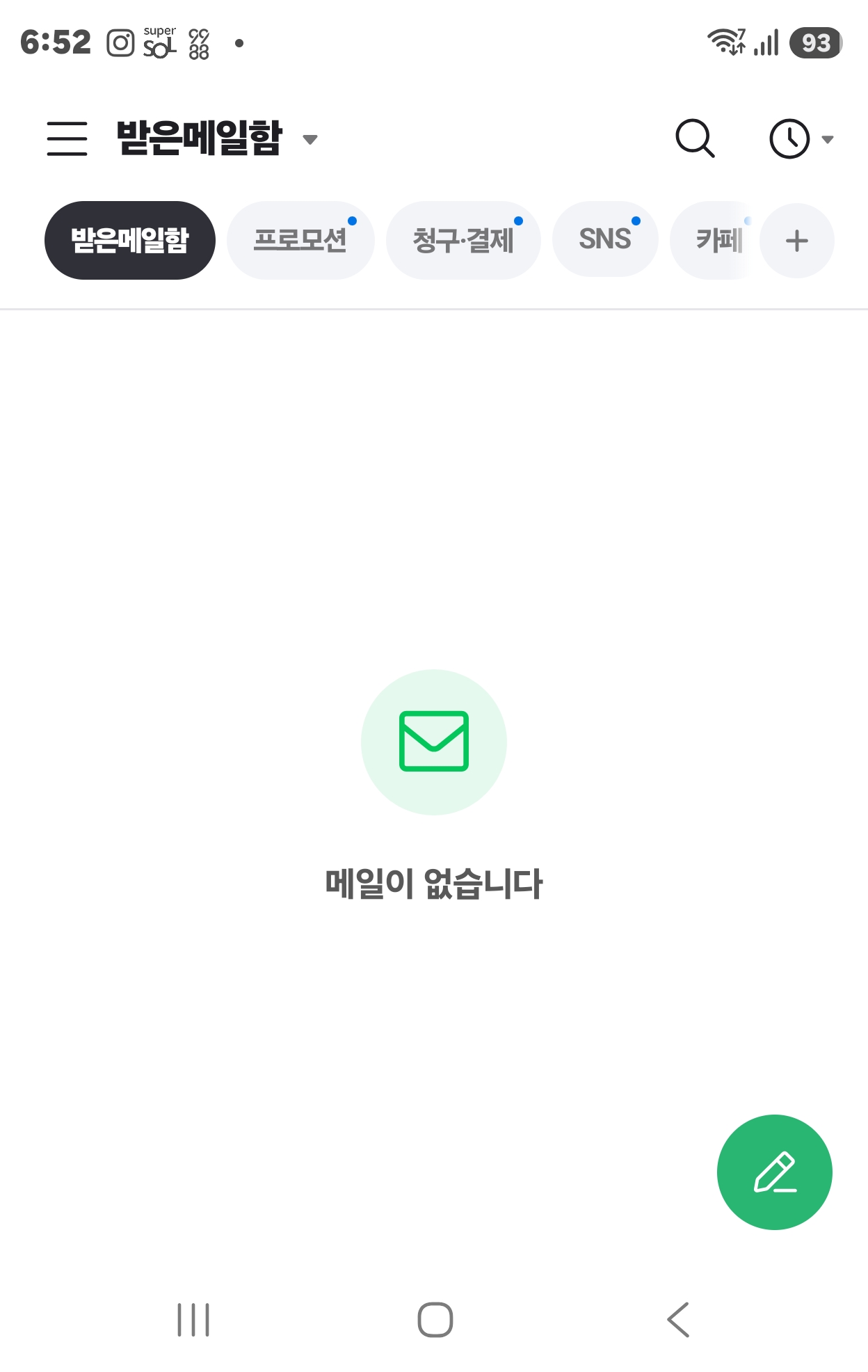Switch to the SNS tab
868x1372 pixels.
pyautogui.click(x=605, y=240)
